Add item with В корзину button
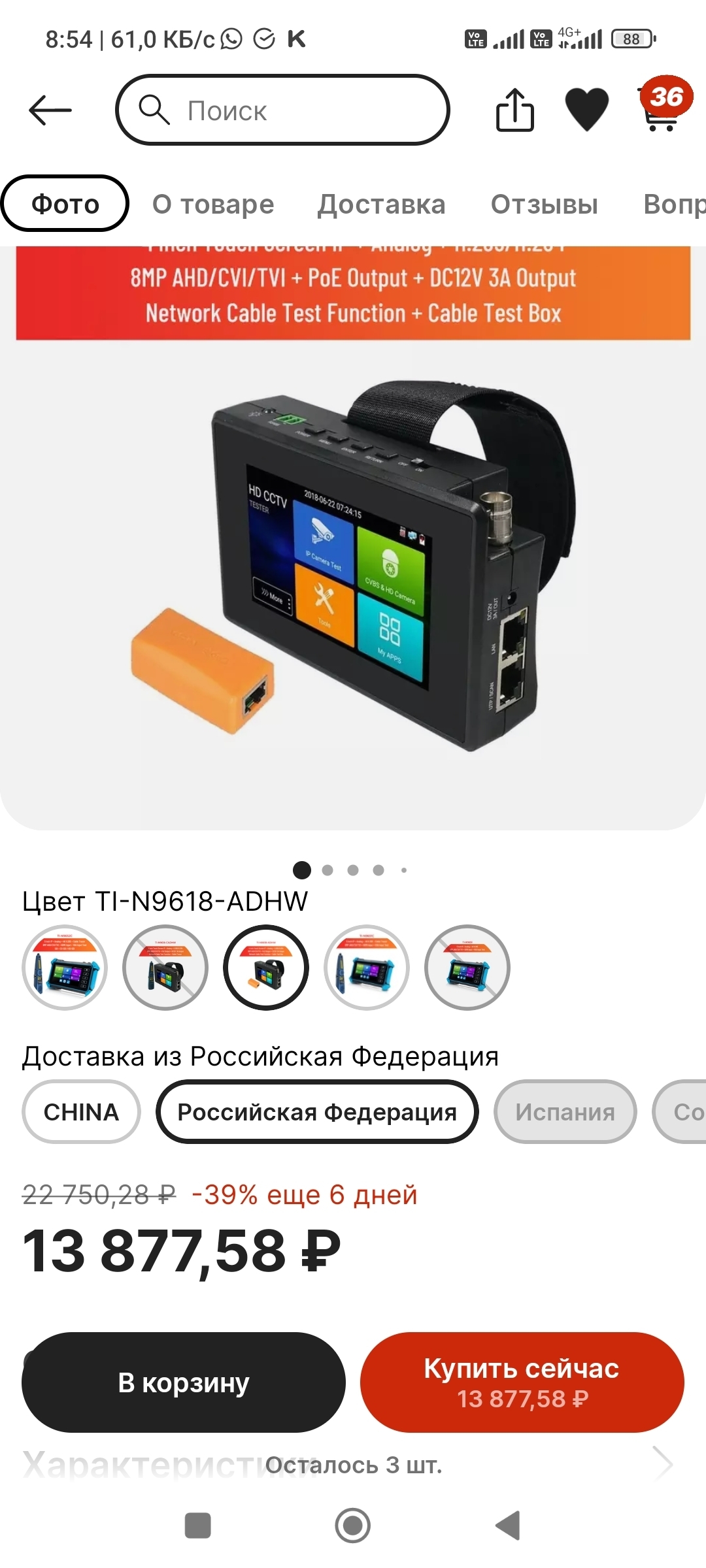The width and height of the screenshot is (706, 1568). pyautogui.click(x=184, y=1382)
